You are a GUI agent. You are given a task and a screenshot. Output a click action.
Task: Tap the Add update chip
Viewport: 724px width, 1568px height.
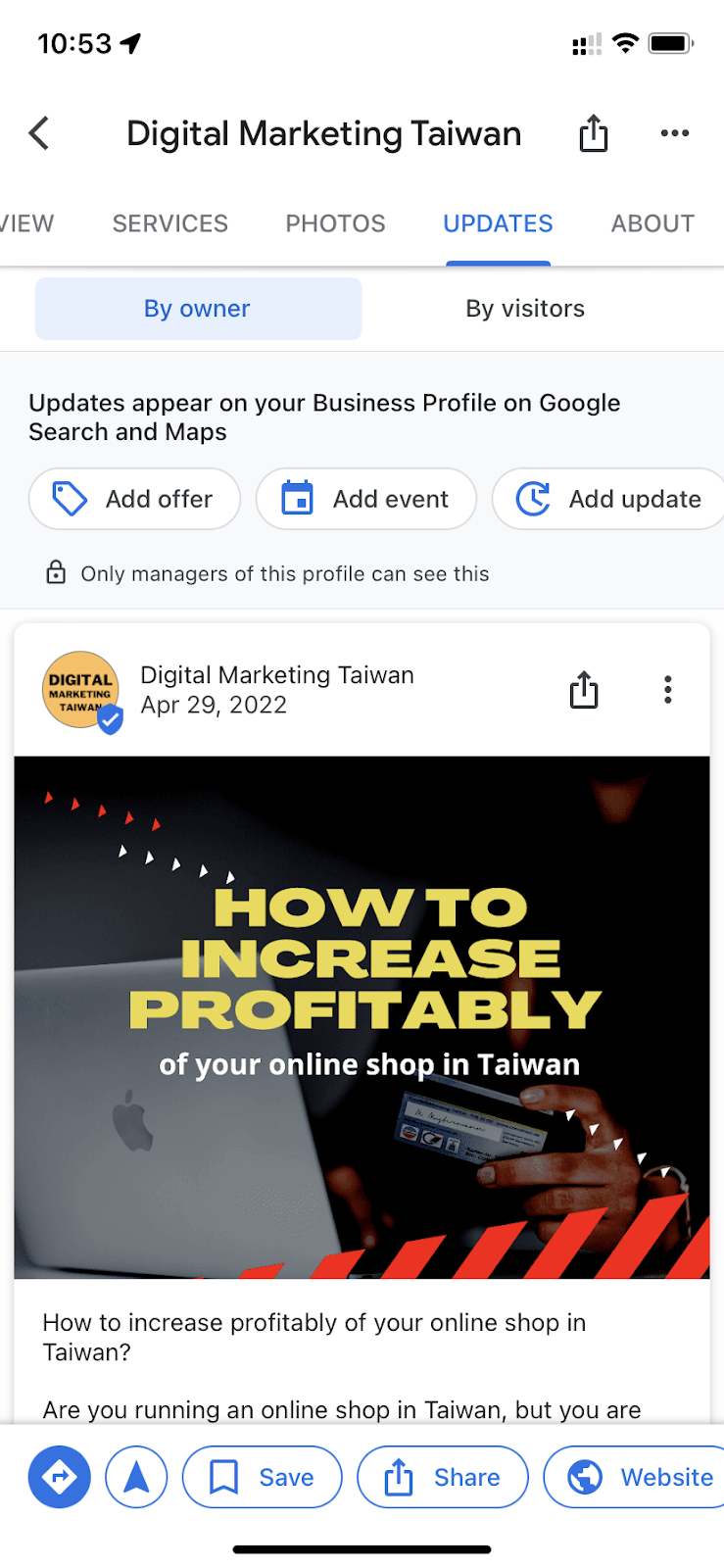[609, 499]
